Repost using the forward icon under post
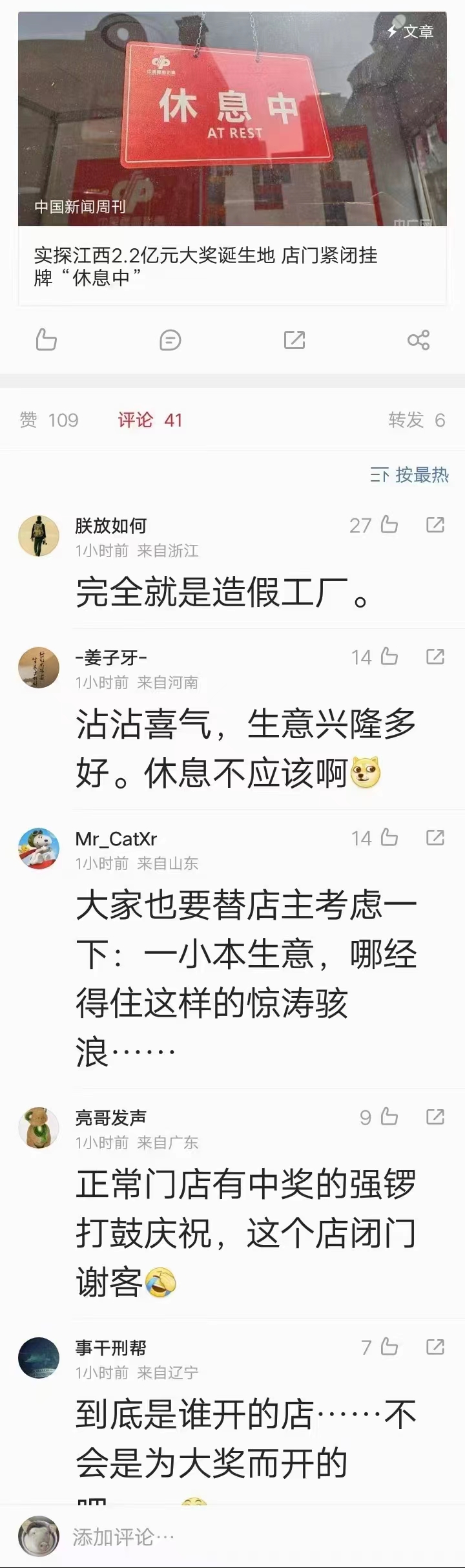This screenshot has height=1568, width=465. (x=294, y=340)
